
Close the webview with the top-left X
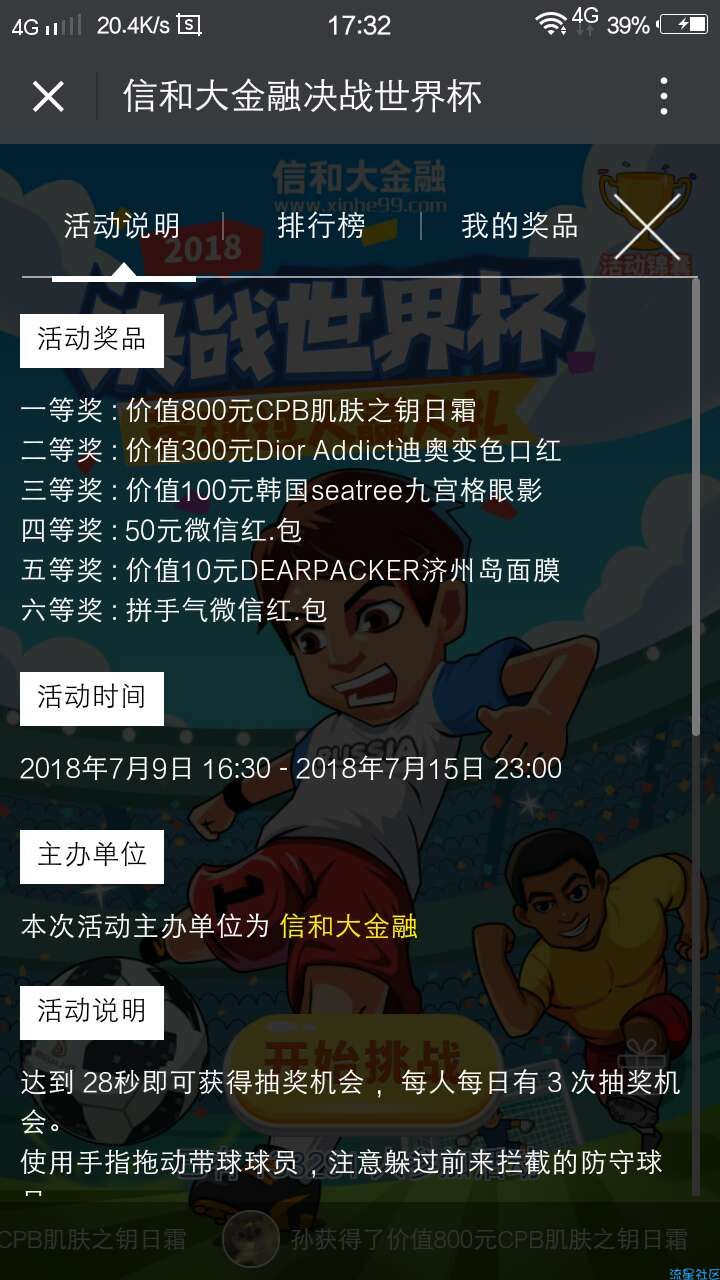pos(48,97)
